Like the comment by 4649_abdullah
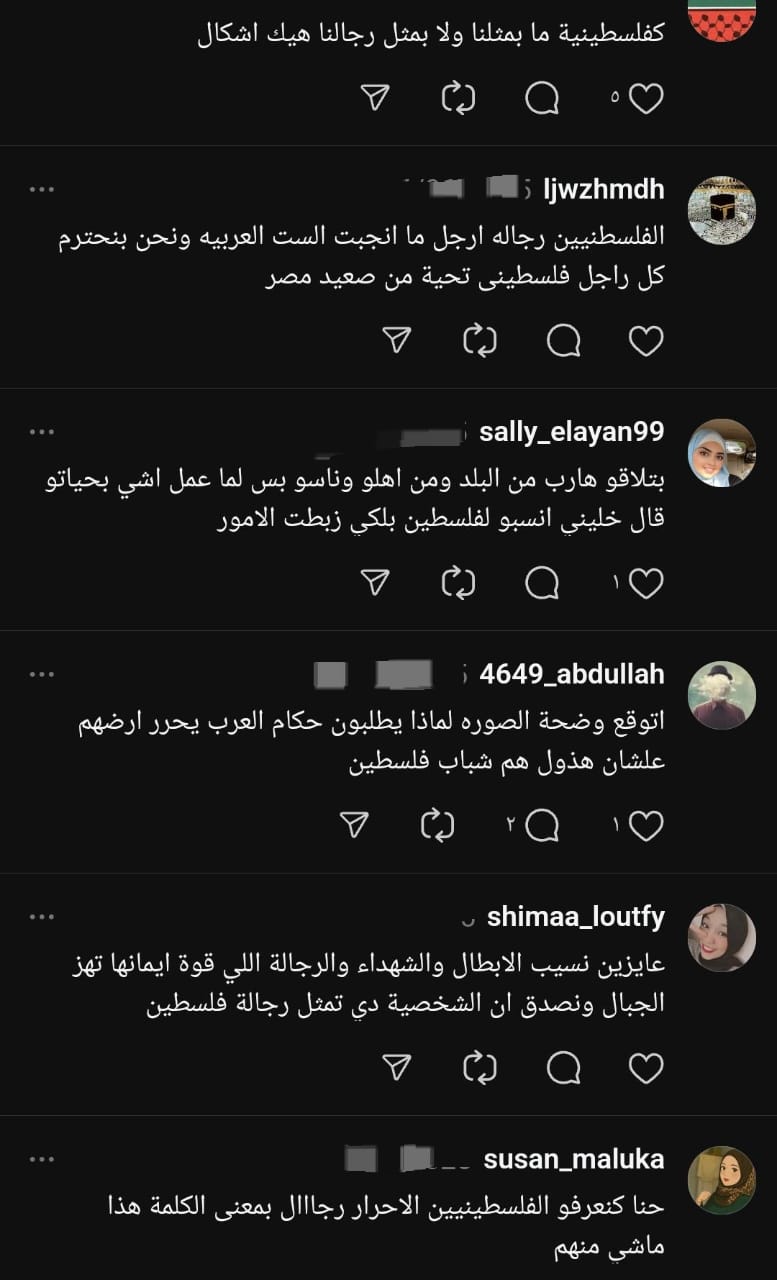 (x=646, y=825)
